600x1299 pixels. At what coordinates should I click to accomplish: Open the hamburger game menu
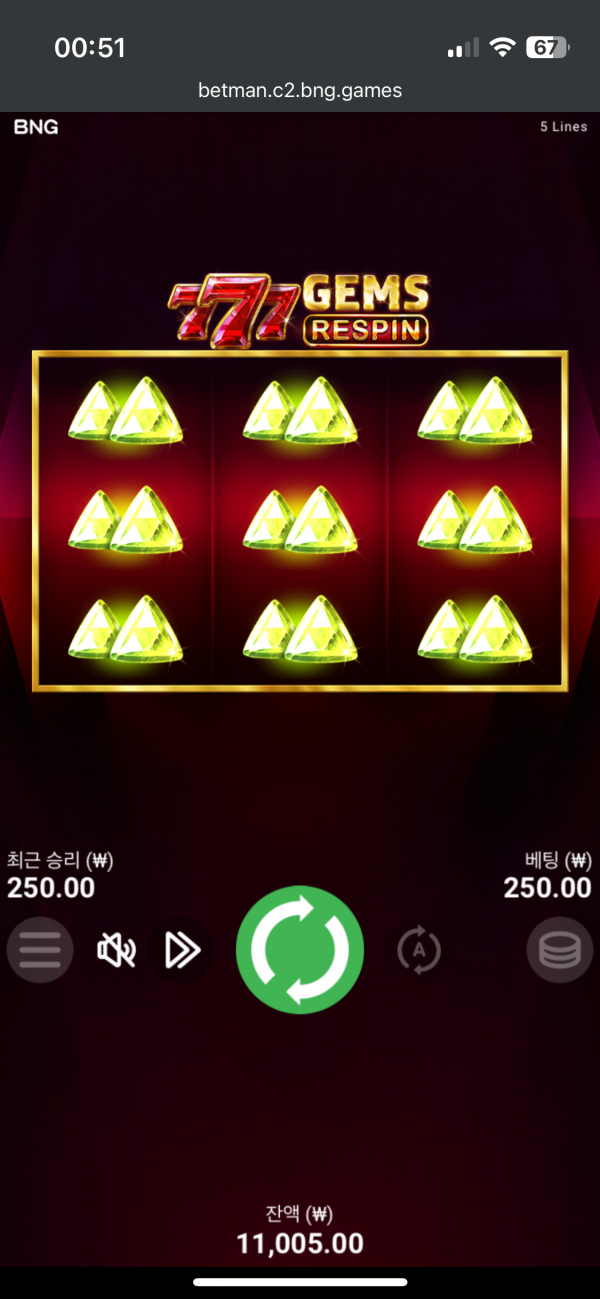coord(40,950)
